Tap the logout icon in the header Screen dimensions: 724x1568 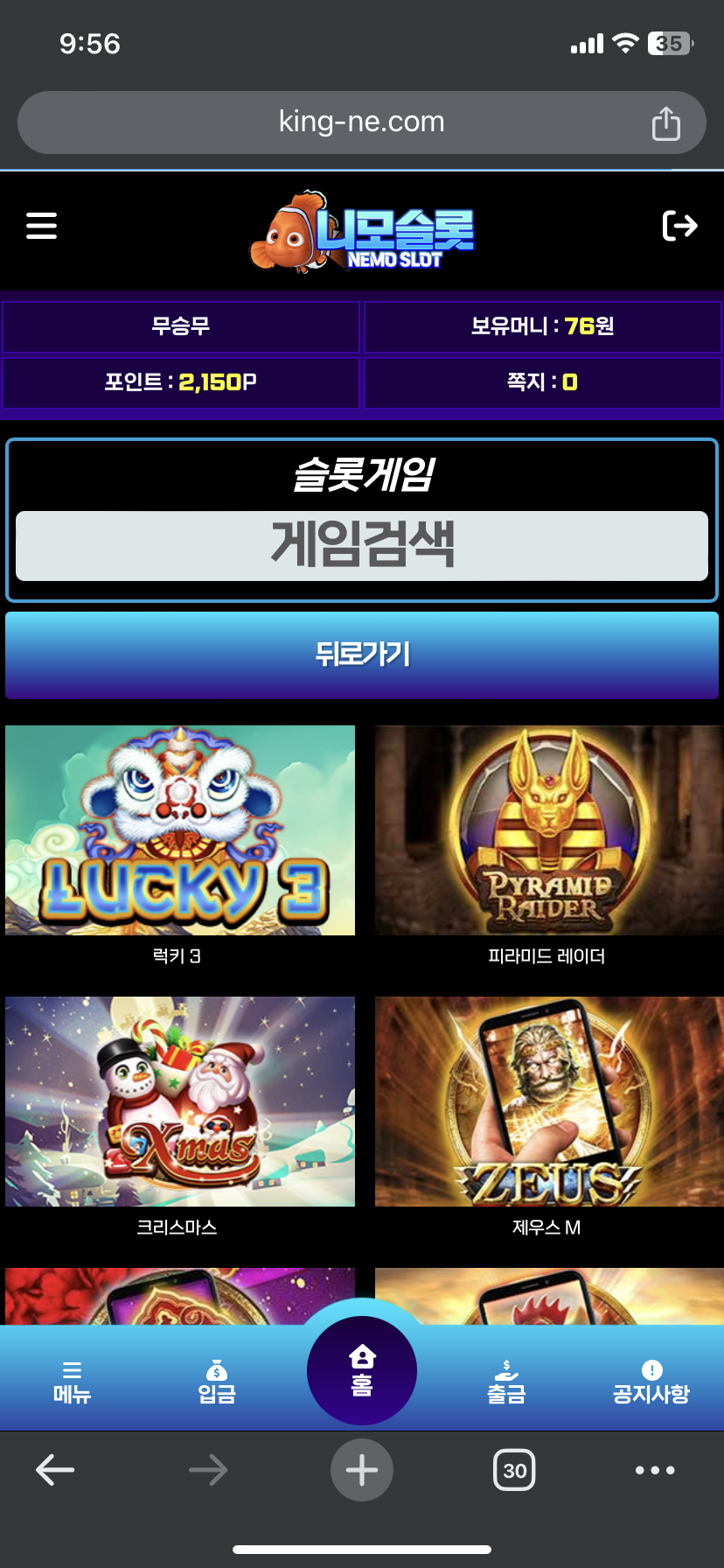[679, 226]
